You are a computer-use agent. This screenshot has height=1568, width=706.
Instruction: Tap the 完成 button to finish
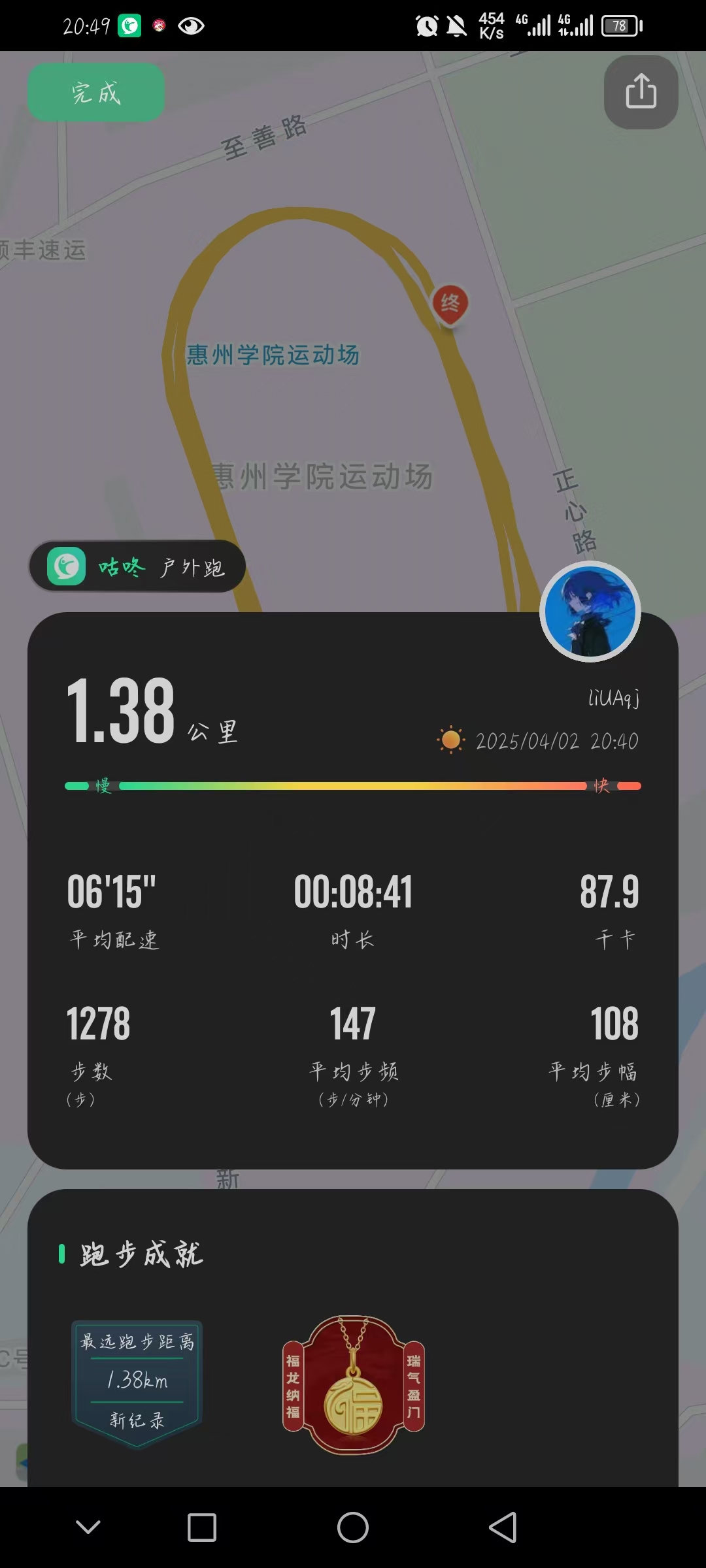(95, 92)
